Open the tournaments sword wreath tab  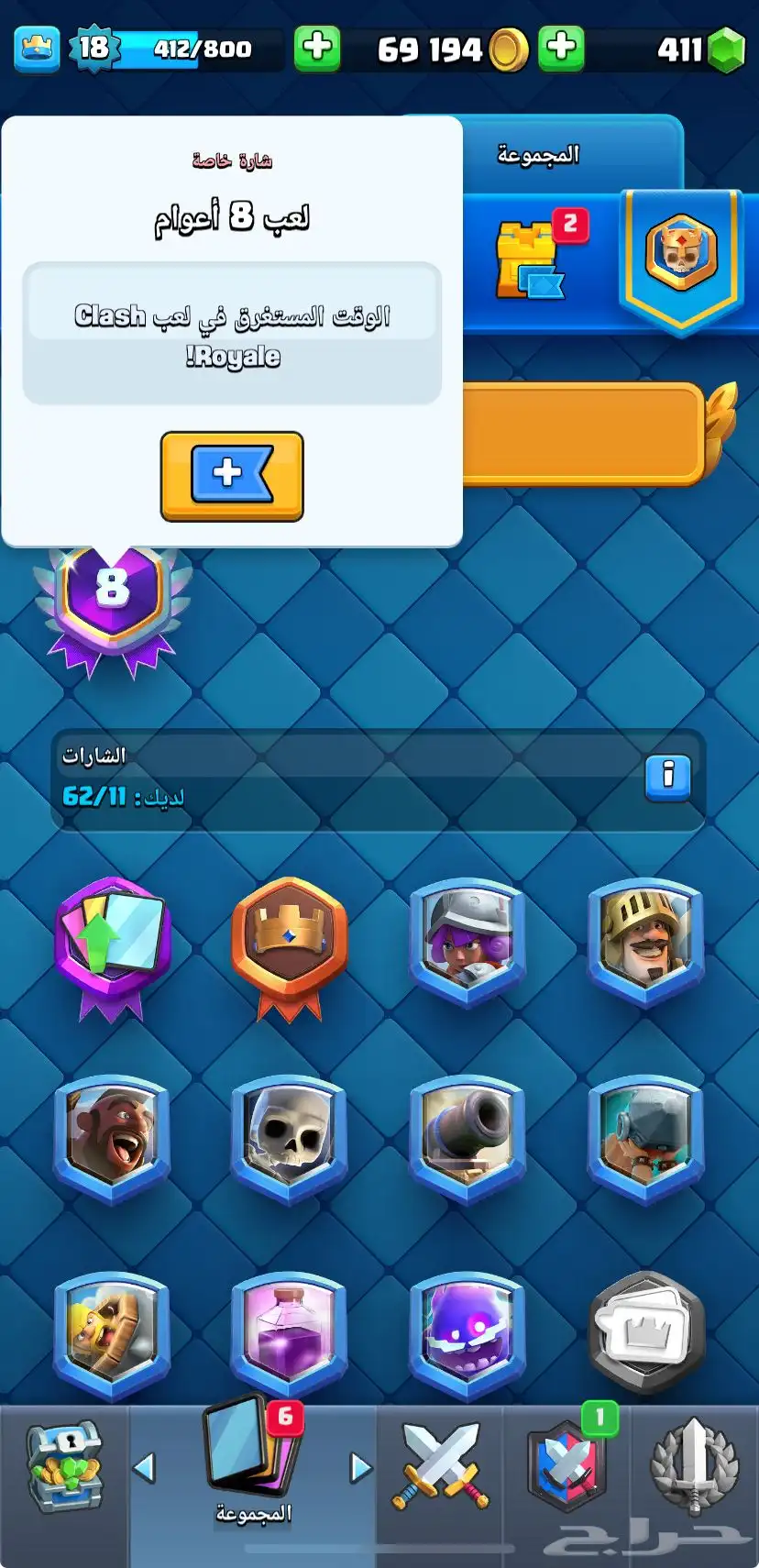694,1467
